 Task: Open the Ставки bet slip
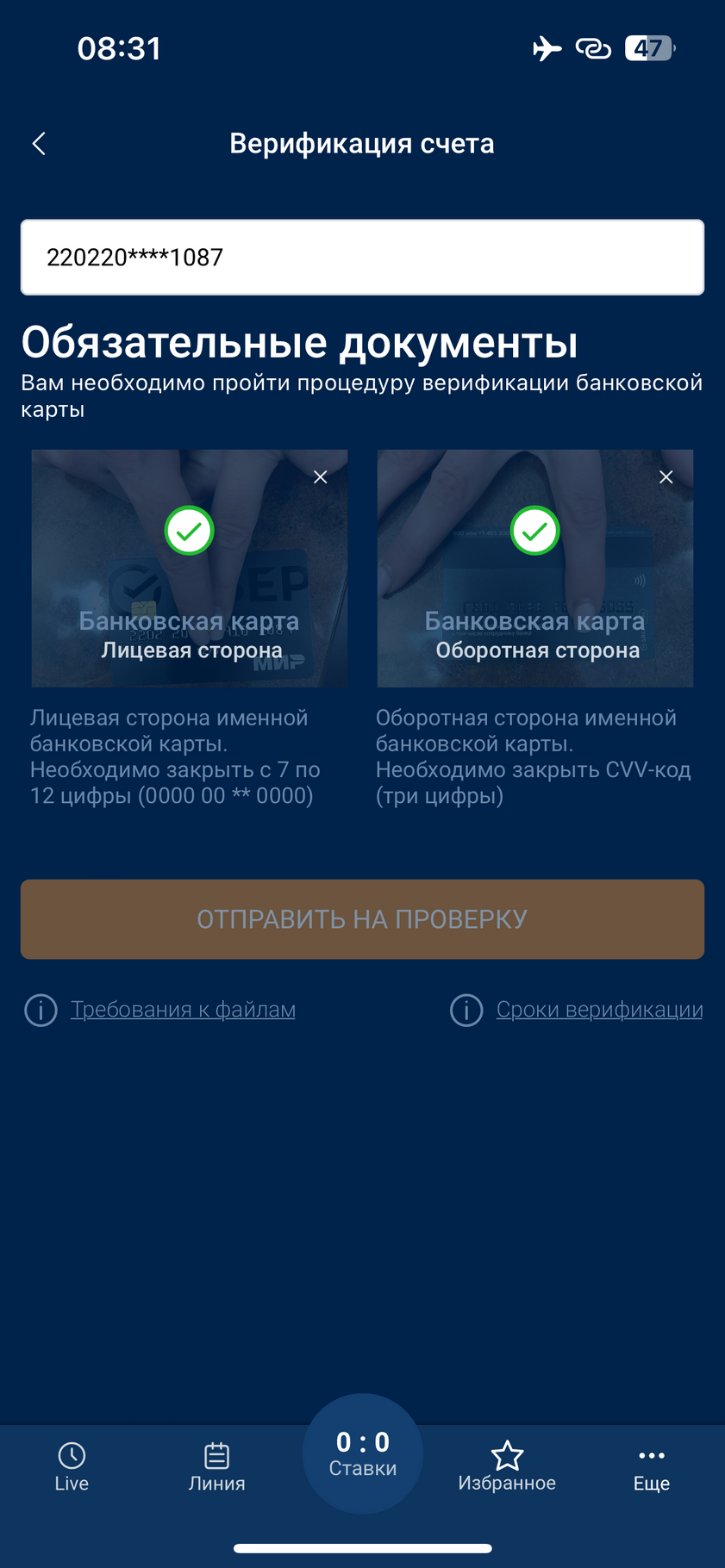[362, 1453]
